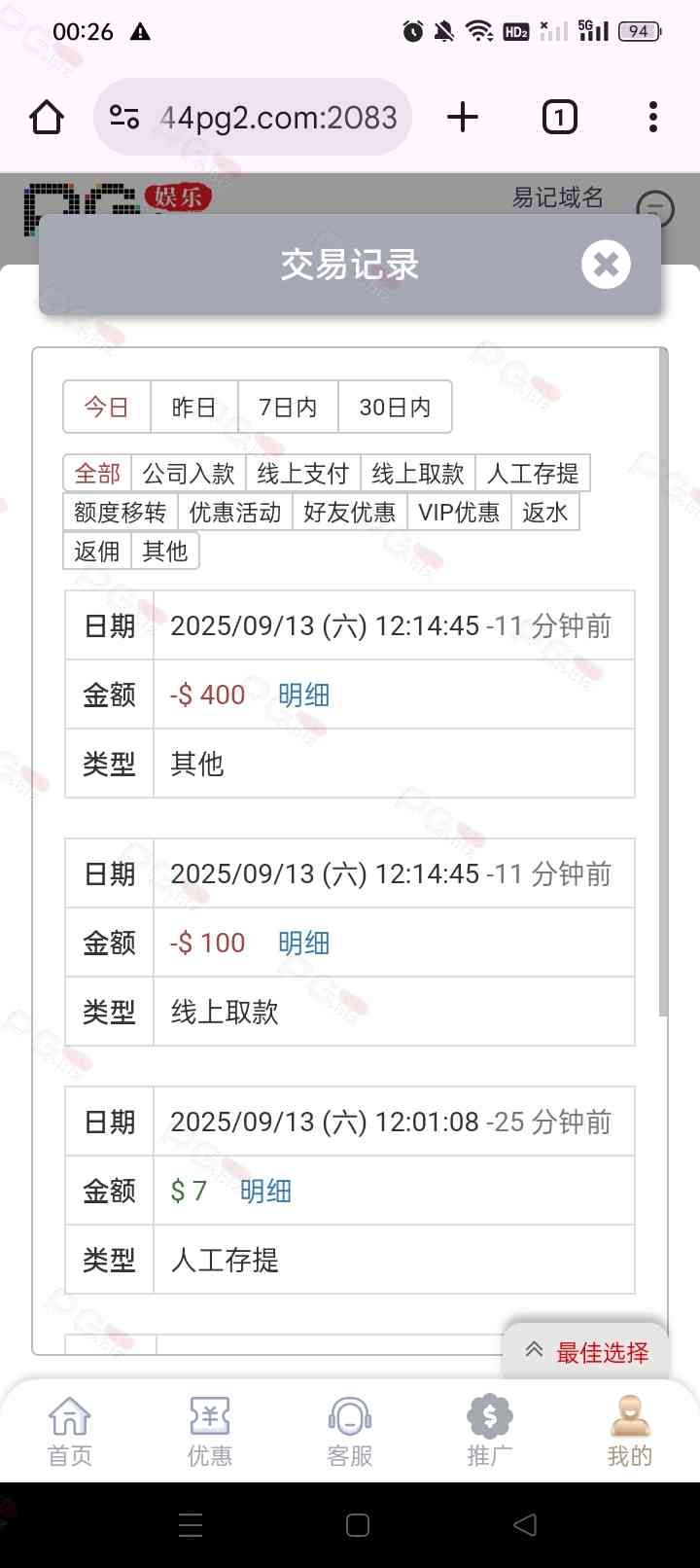Filter records by 返水

(544, 513)
